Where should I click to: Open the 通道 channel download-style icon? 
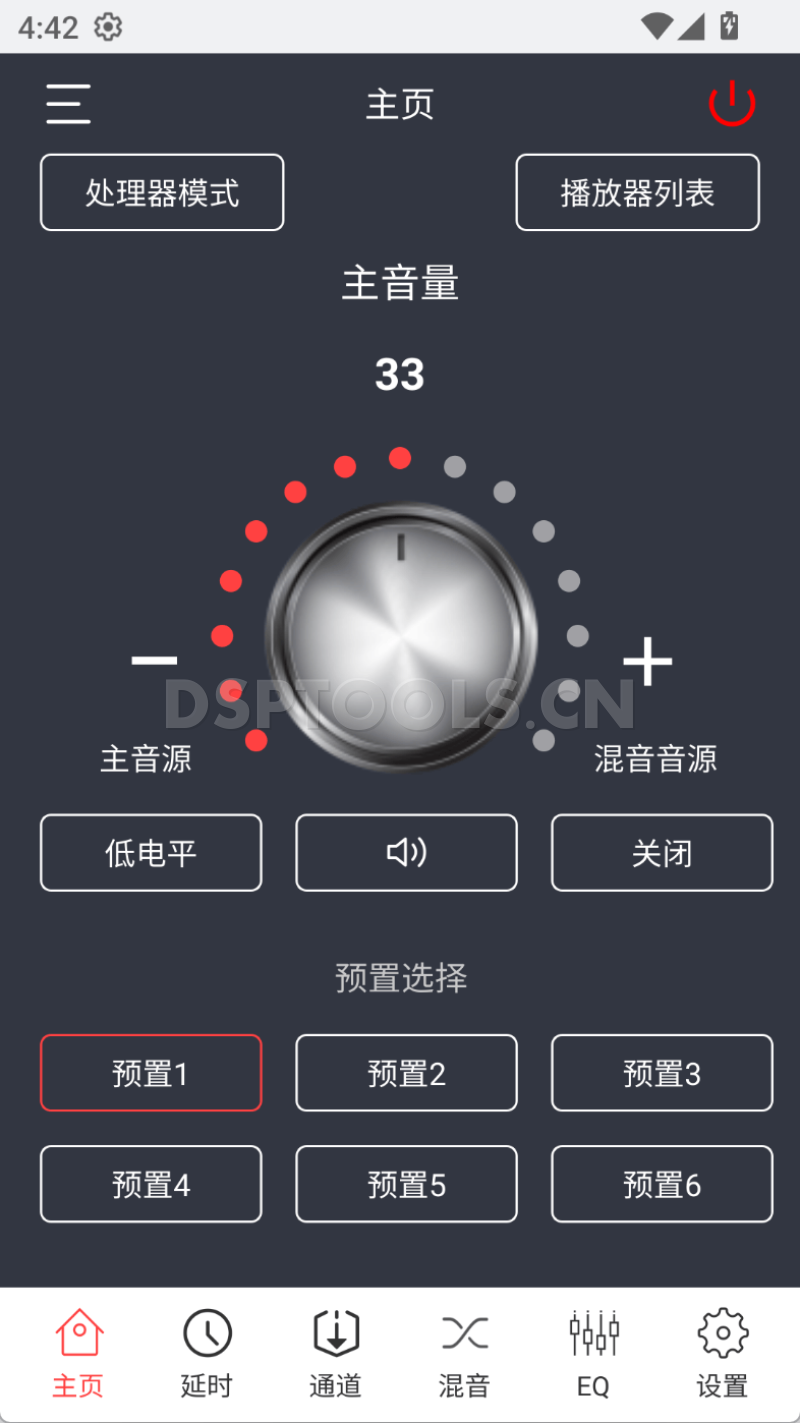point(335,1333)
